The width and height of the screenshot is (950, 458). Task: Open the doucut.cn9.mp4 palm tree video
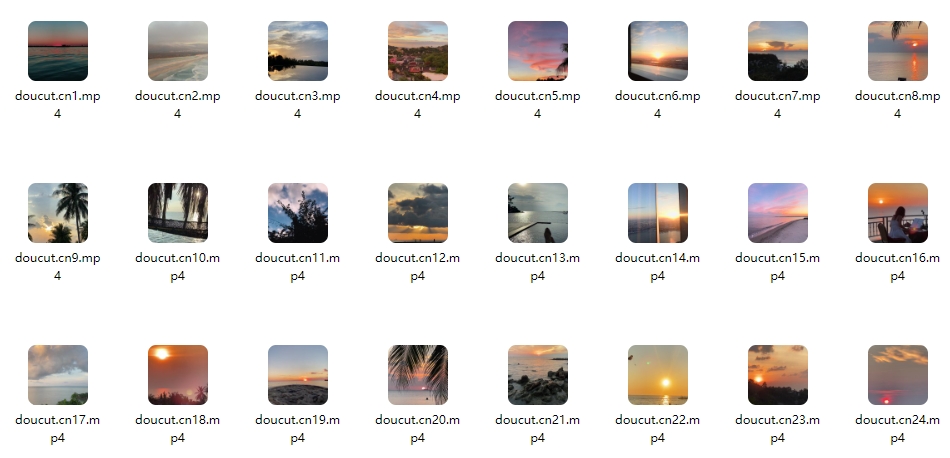click(58, 213)
